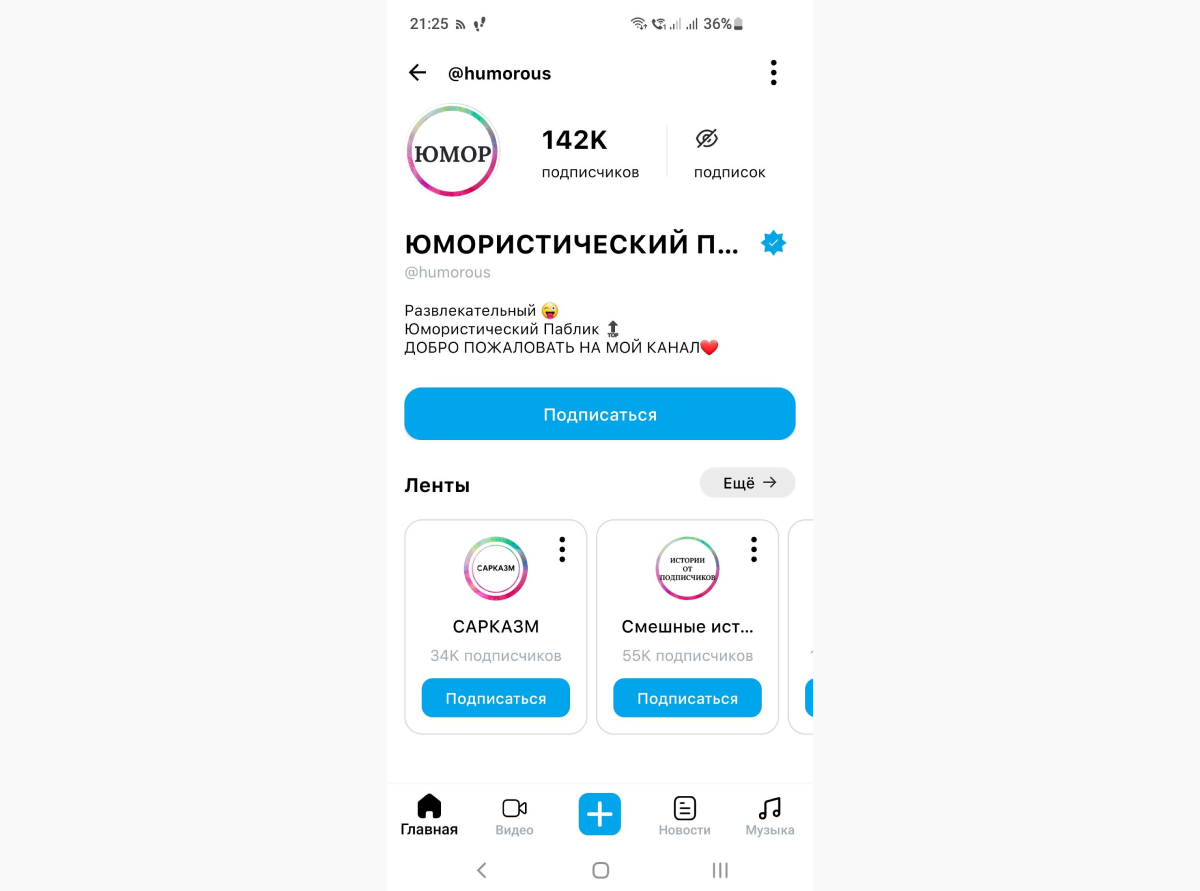
Task: Open options menu on Смешные ист... card
Action: point(754,549)
